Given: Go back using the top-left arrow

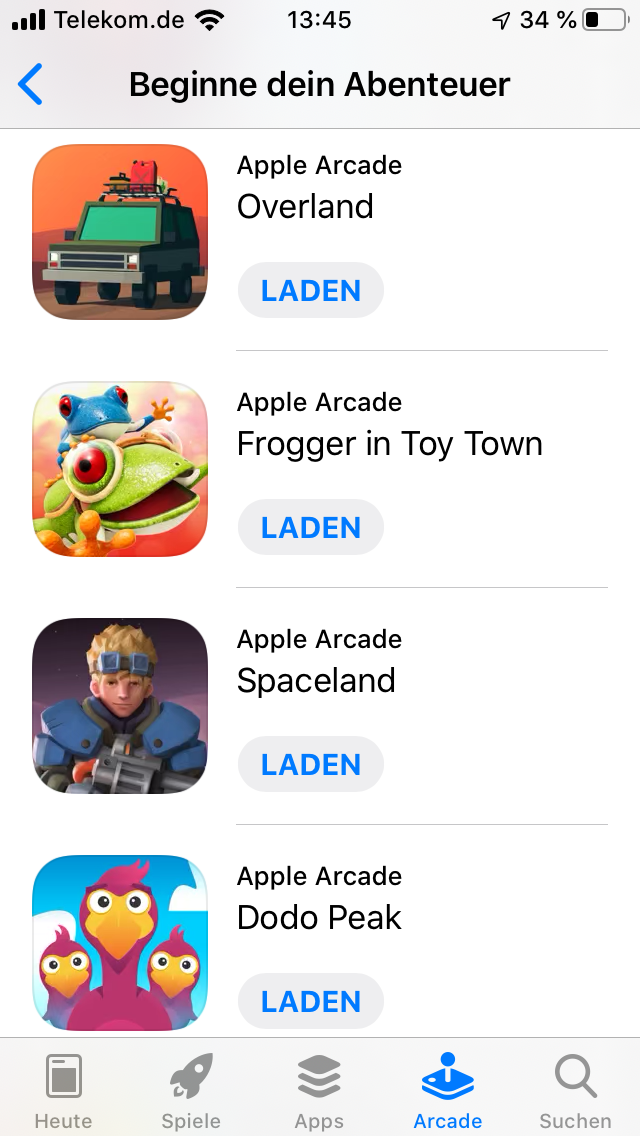Looking at the screenshot, I should tap(31, 85).
